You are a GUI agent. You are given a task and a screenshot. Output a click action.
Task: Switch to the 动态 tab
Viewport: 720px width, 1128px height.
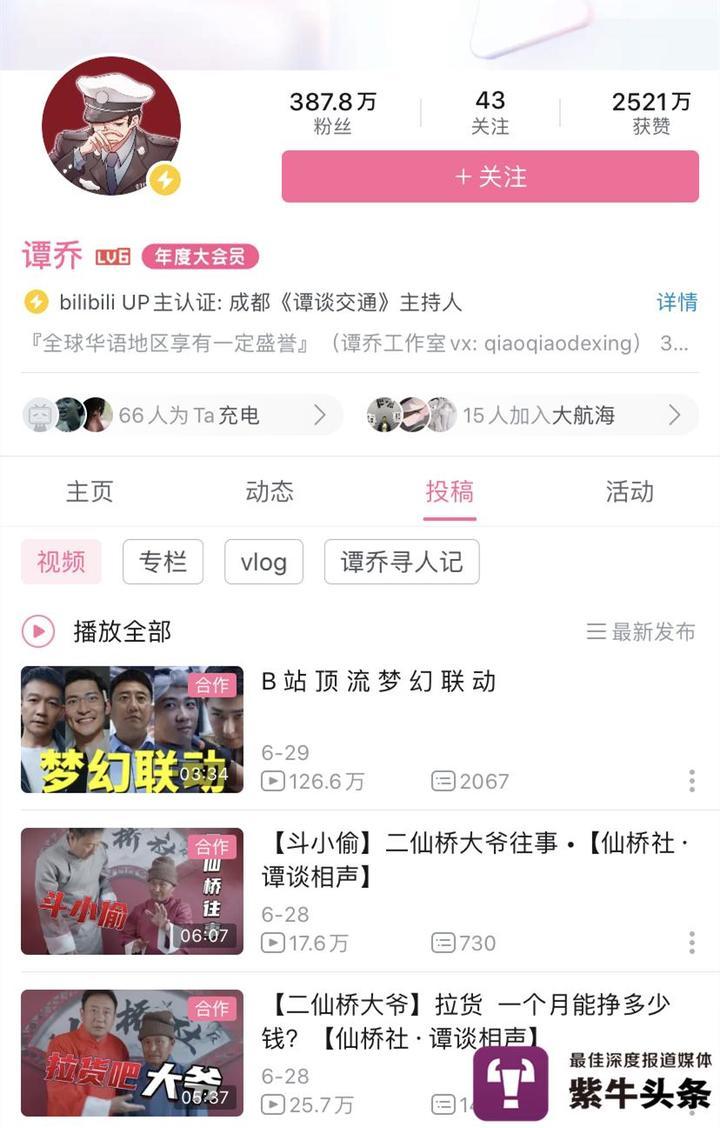[268, 491]
